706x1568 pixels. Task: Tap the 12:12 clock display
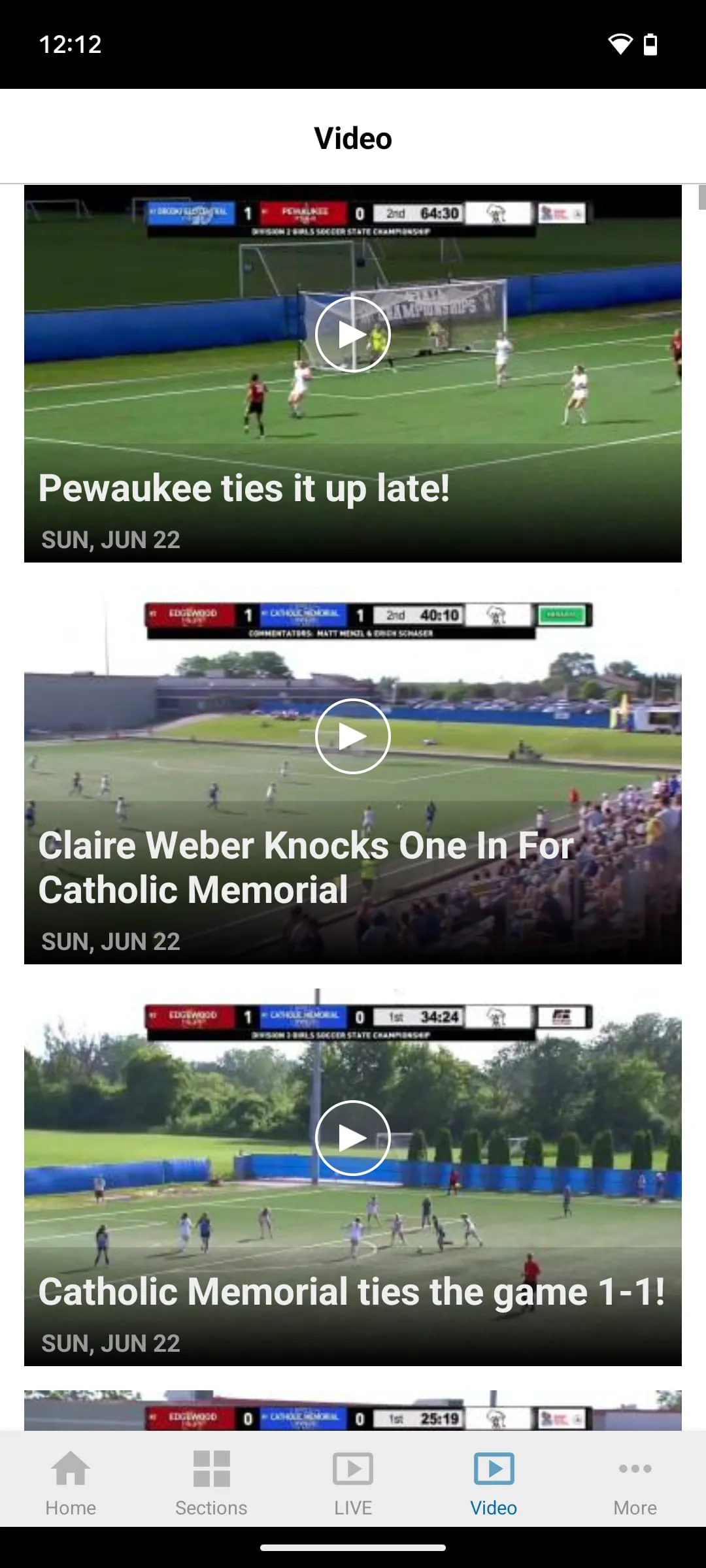pyautogui.click(x=70, y=44)
